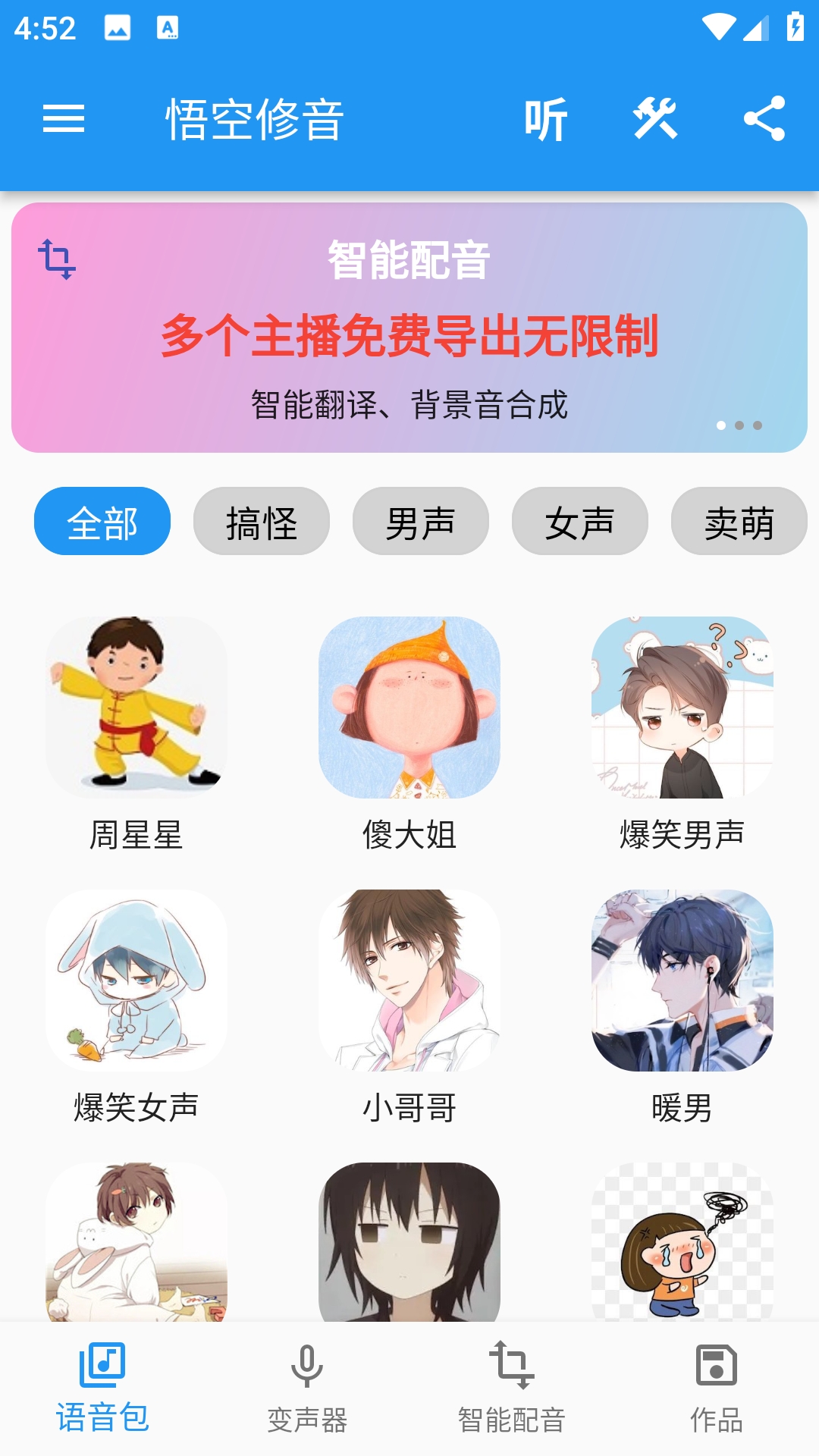Open the 女声 category selector
Viewport: 819px width, 1456px height.
click(x=580, y=521)
